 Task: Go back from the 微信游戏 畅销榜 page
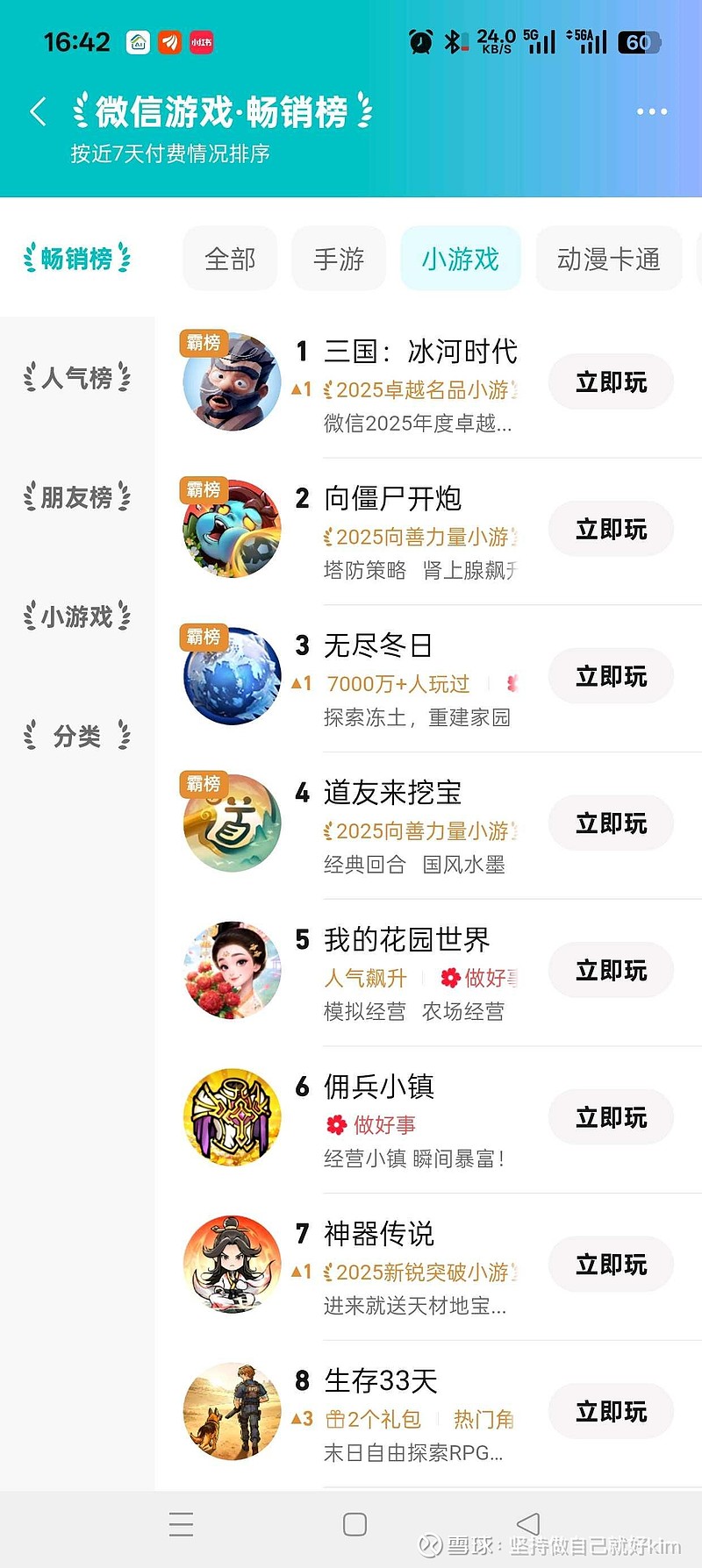pos(38,111)
